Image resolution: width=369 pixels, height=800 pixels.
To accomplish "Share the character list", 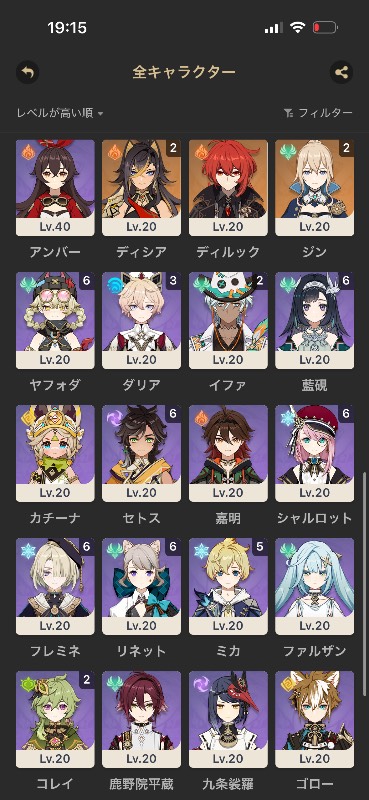I will point(341,72).
